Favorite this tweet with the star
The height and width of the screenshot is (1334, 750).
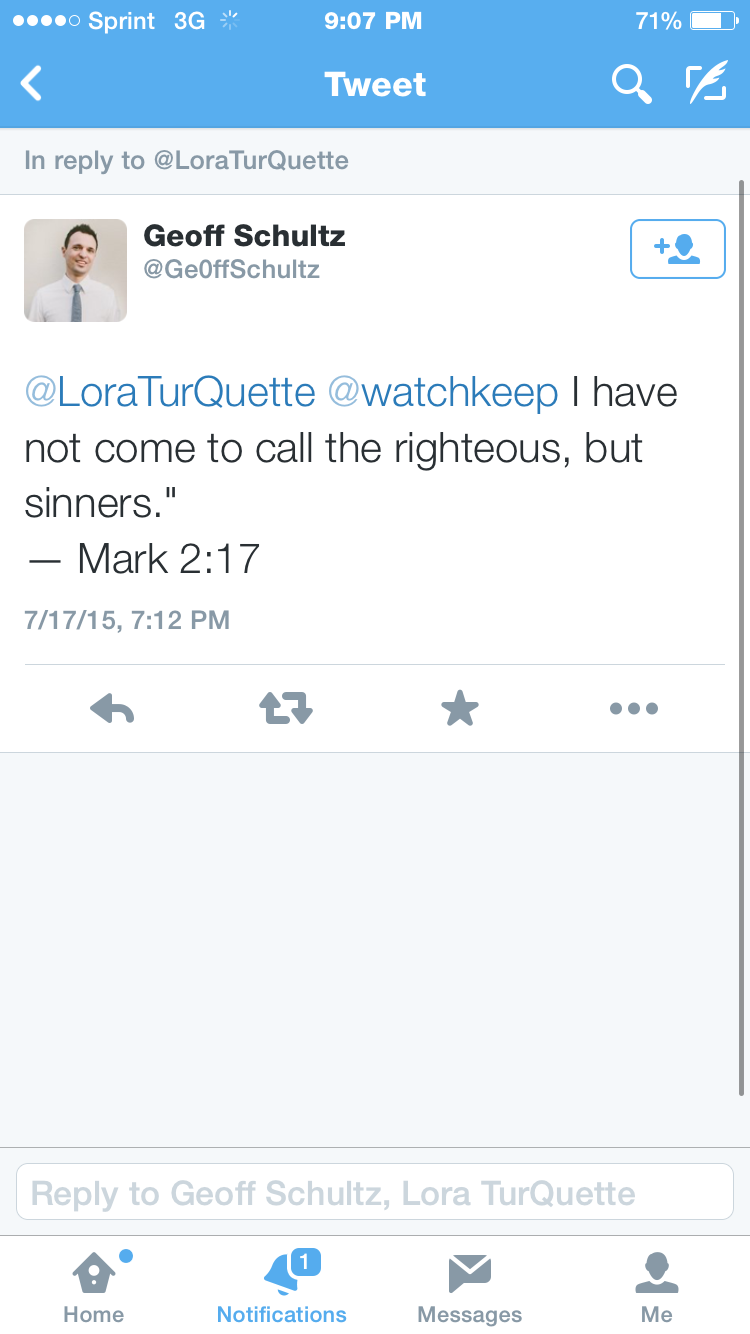[460, 709]
